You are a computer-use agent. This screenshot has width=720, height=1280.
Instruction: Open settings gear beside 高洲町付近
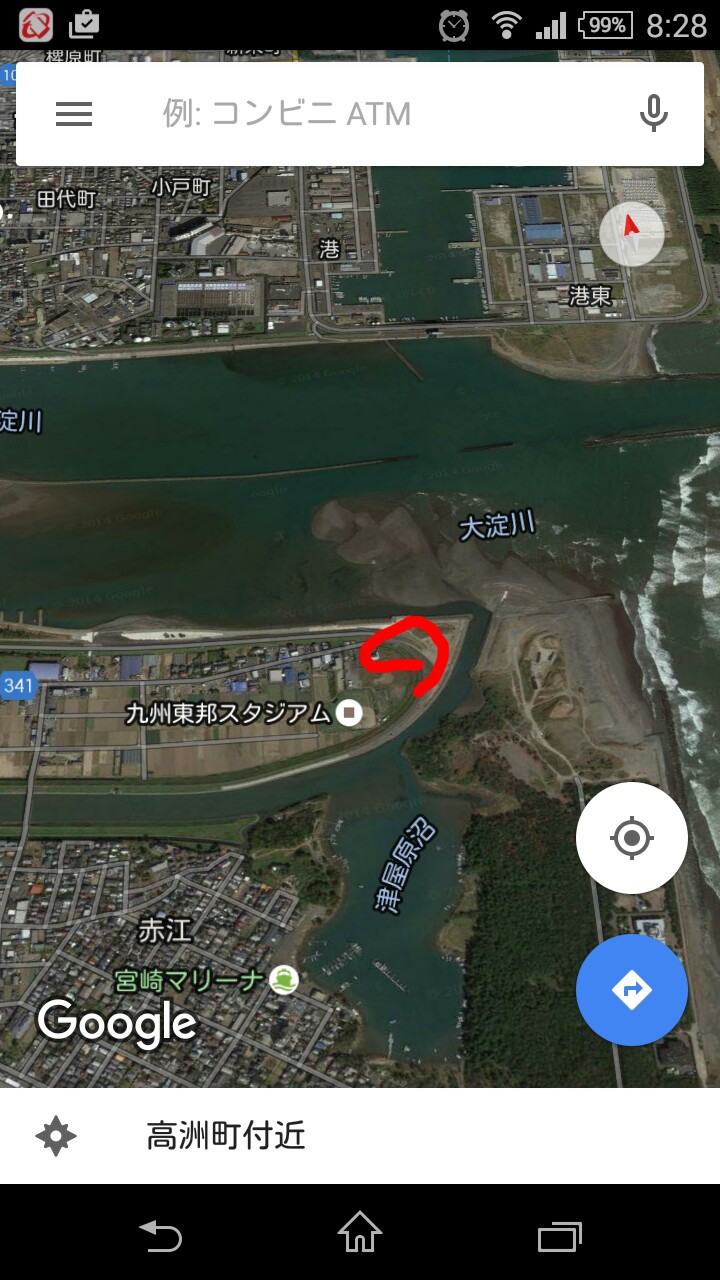tap(55, 1136)
